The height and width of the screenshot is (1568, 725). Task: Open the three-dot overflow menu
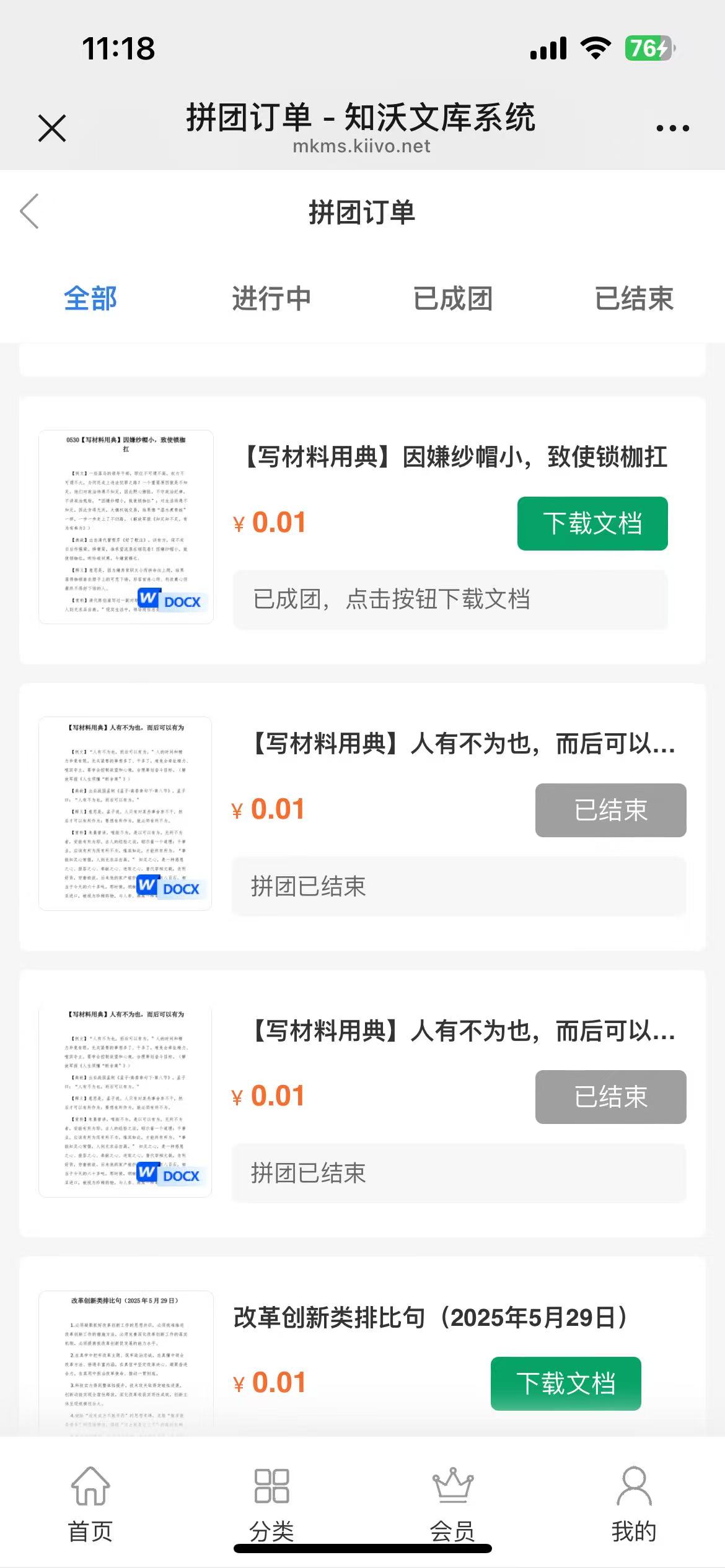(672, 128)
